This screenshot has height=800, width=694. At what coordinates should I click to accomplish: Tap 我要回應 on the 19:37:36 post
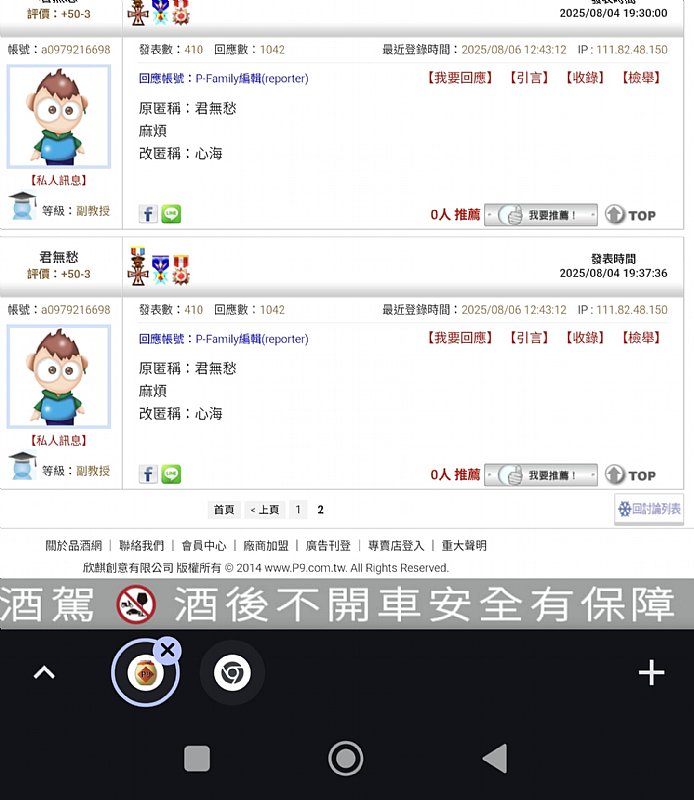point(460,338)
